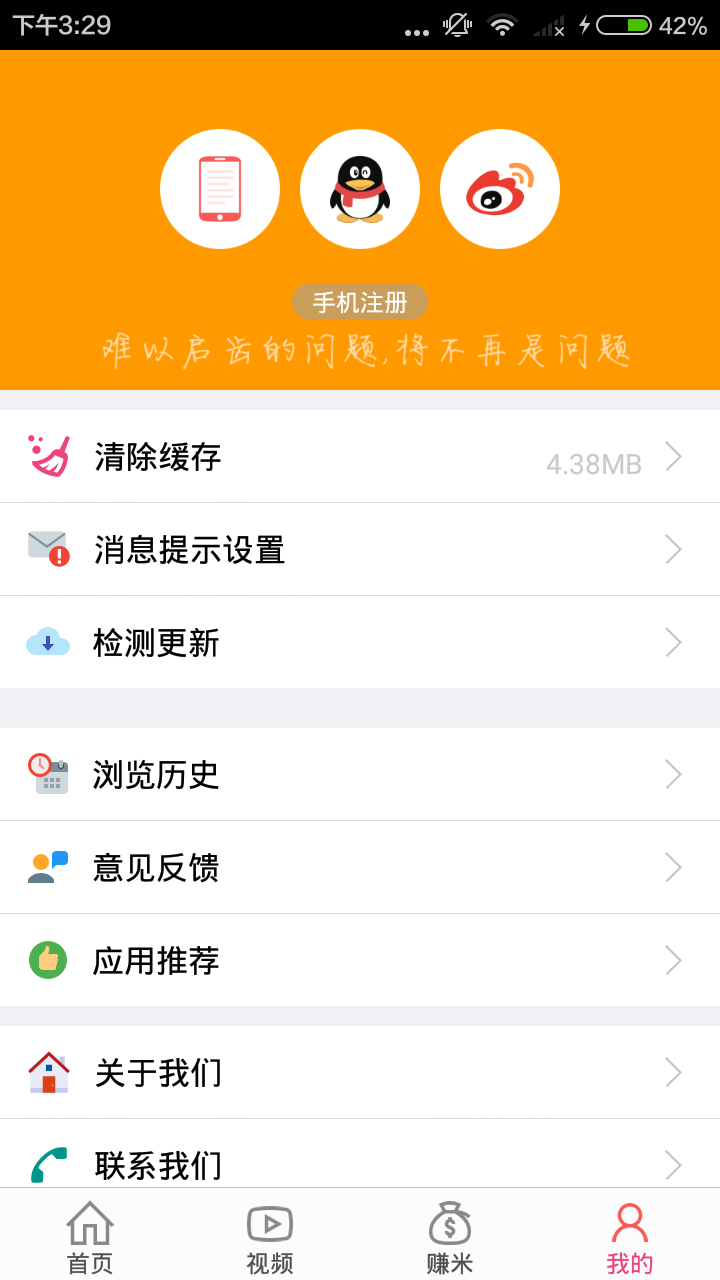Tap the cloud download icon beside 检测更新
This screenshot has width=720, height=1280.
(47, 642)
